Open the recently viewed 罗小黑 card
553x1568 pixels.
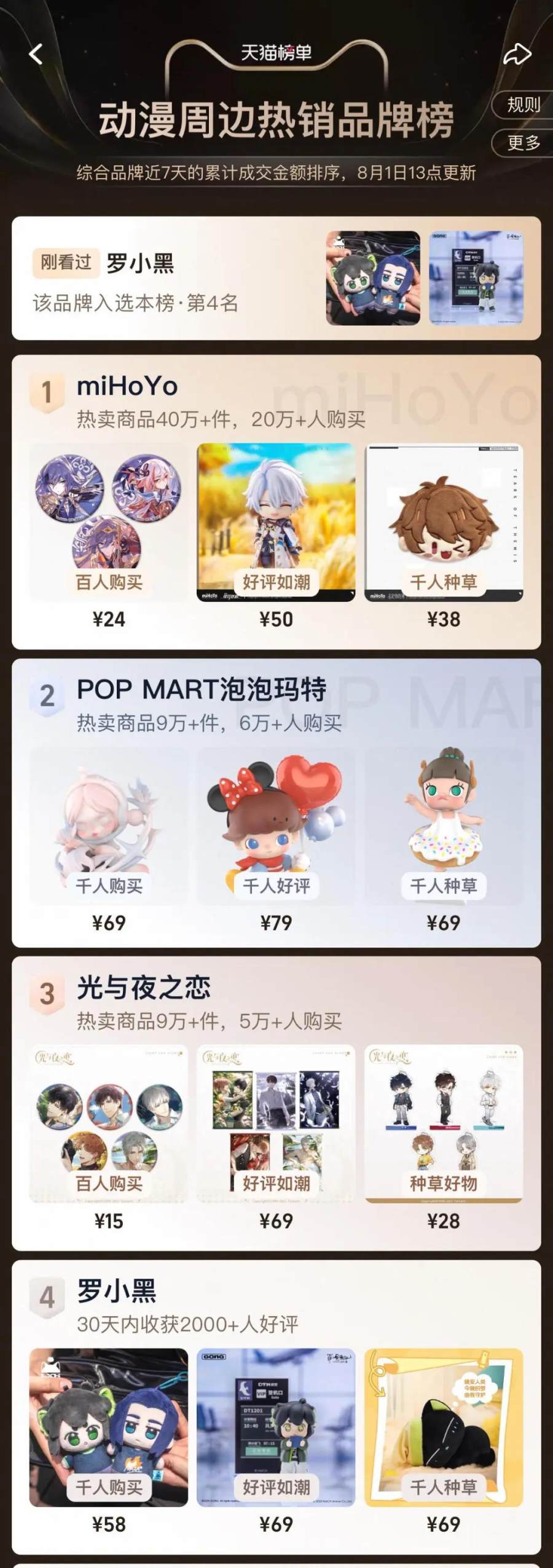[x=276, y=278]
